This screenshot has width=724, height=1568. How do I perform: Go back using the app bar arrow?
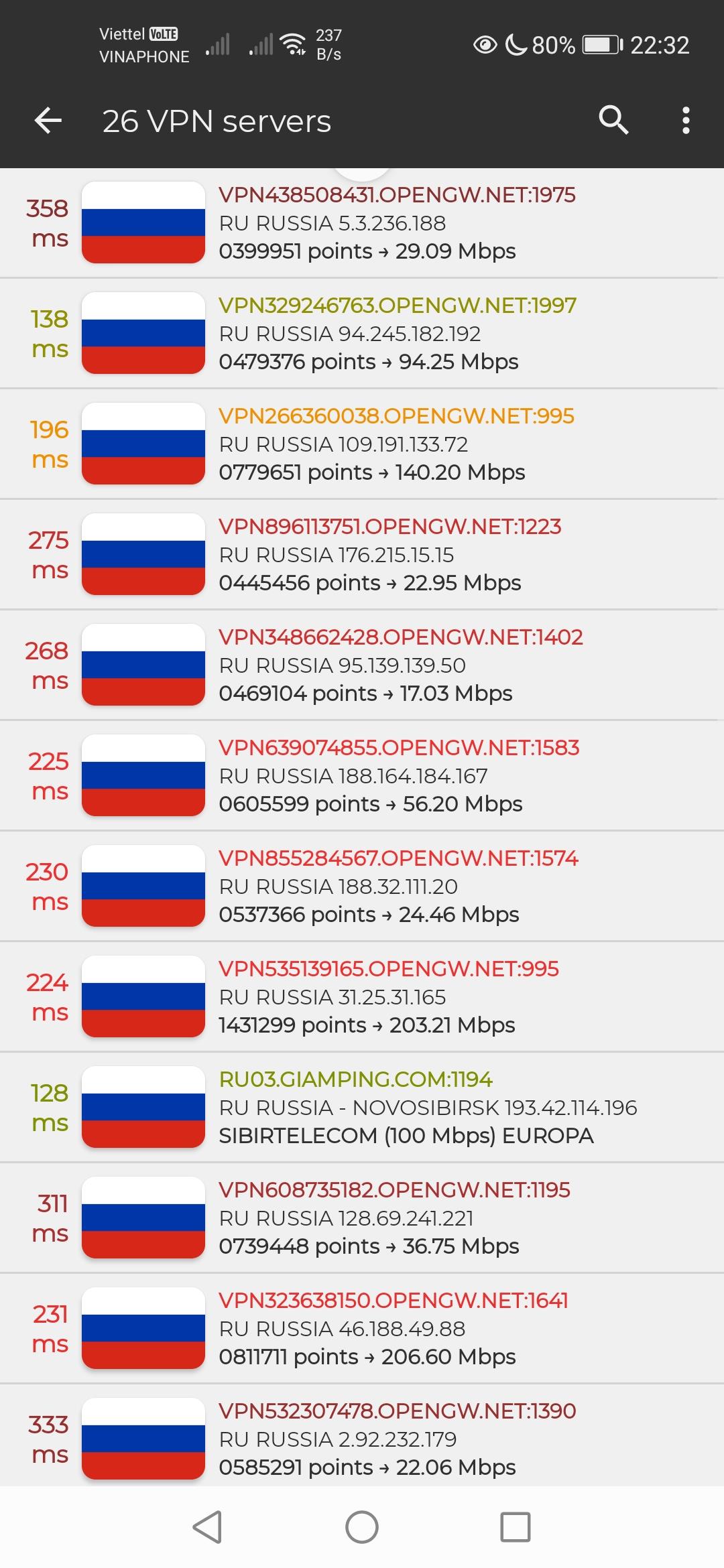(48, 121)
